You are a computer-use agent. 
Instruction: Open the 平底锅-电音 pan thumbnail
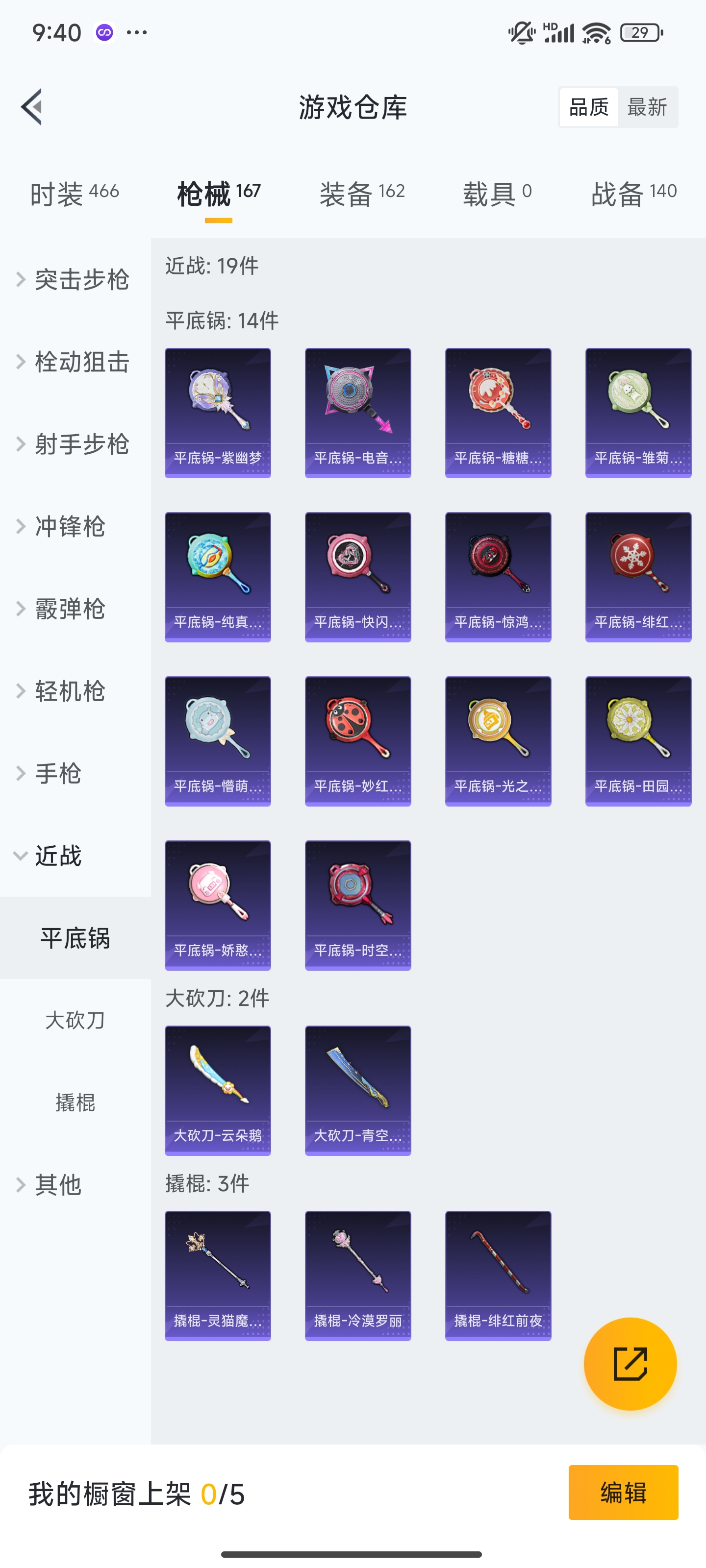tap(357, 411)
